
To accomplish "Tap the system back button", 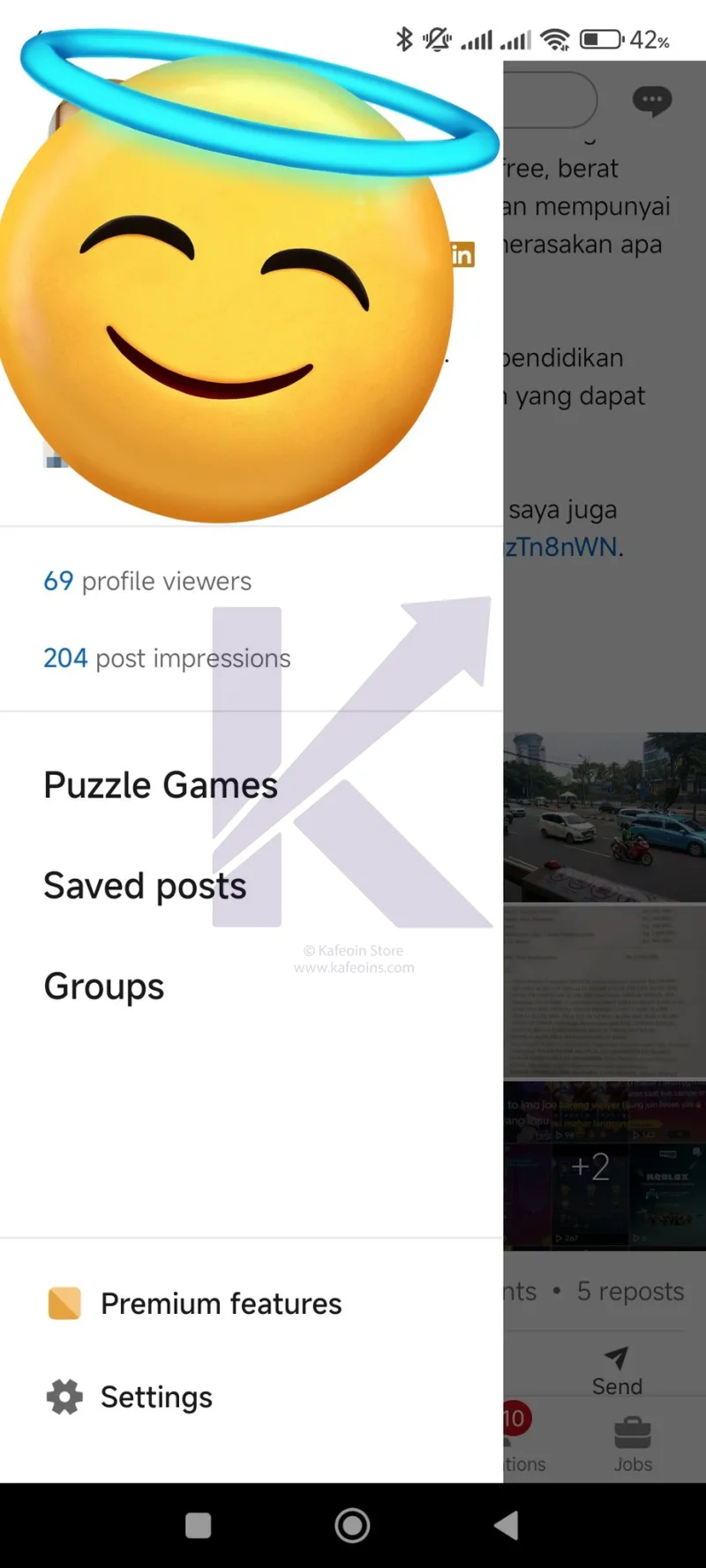I will coord(506,1525).
